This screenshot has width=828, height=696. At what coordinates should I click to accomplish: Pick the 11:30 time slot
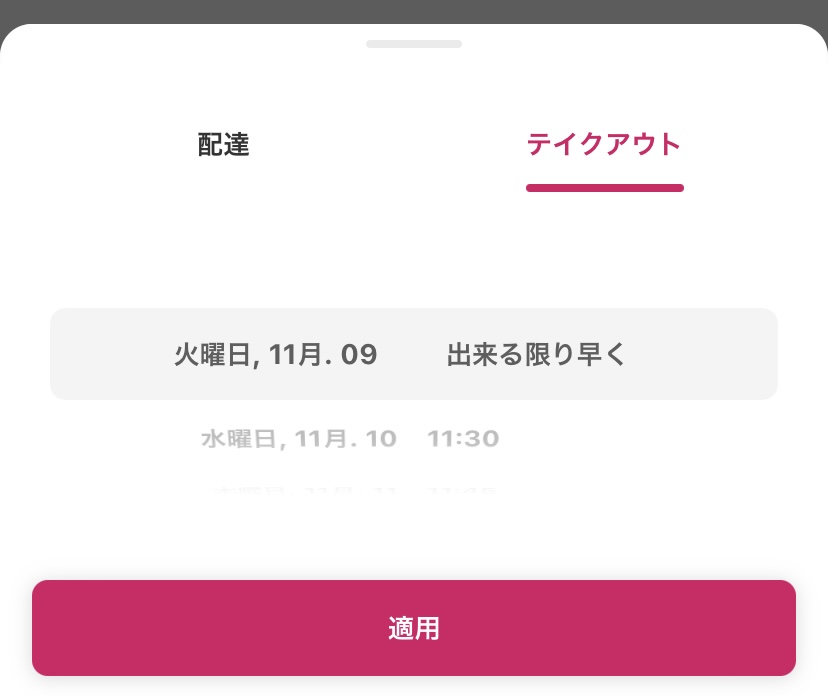point(463,438)
